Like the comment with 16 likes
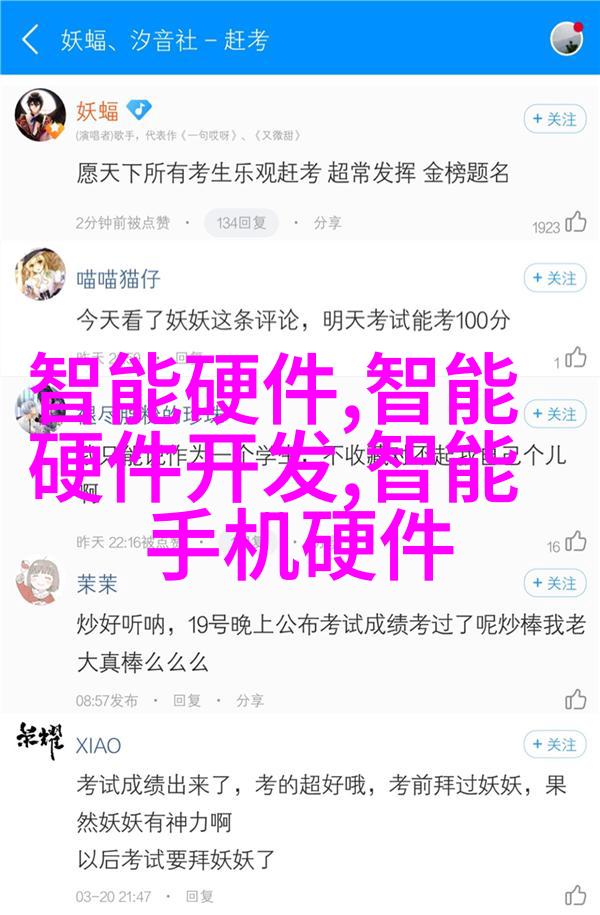This screenshot has height=915, width=600. (x=576, y=543)
